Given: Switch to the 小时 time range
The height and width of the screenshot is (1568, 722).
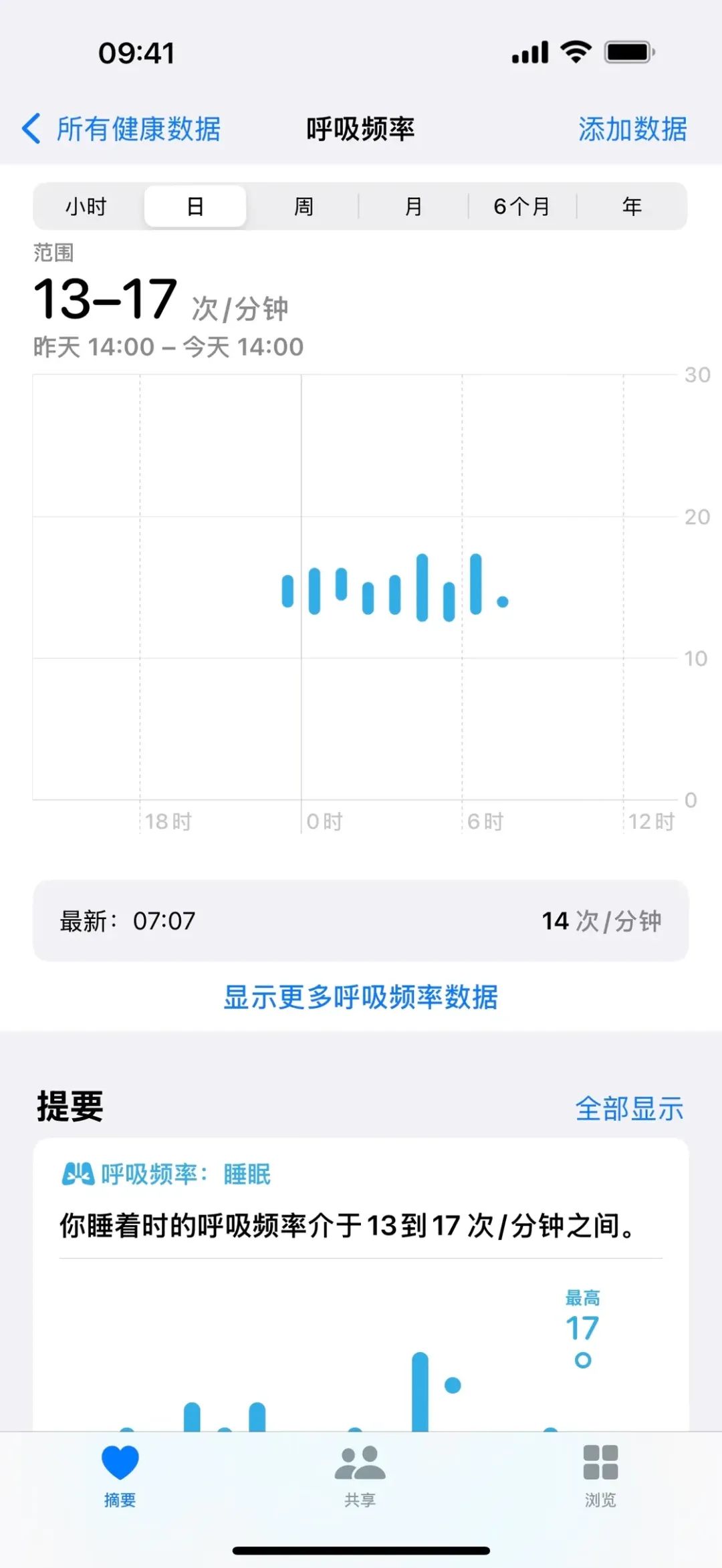Looking at the screenshot, I should click(86, 207).
